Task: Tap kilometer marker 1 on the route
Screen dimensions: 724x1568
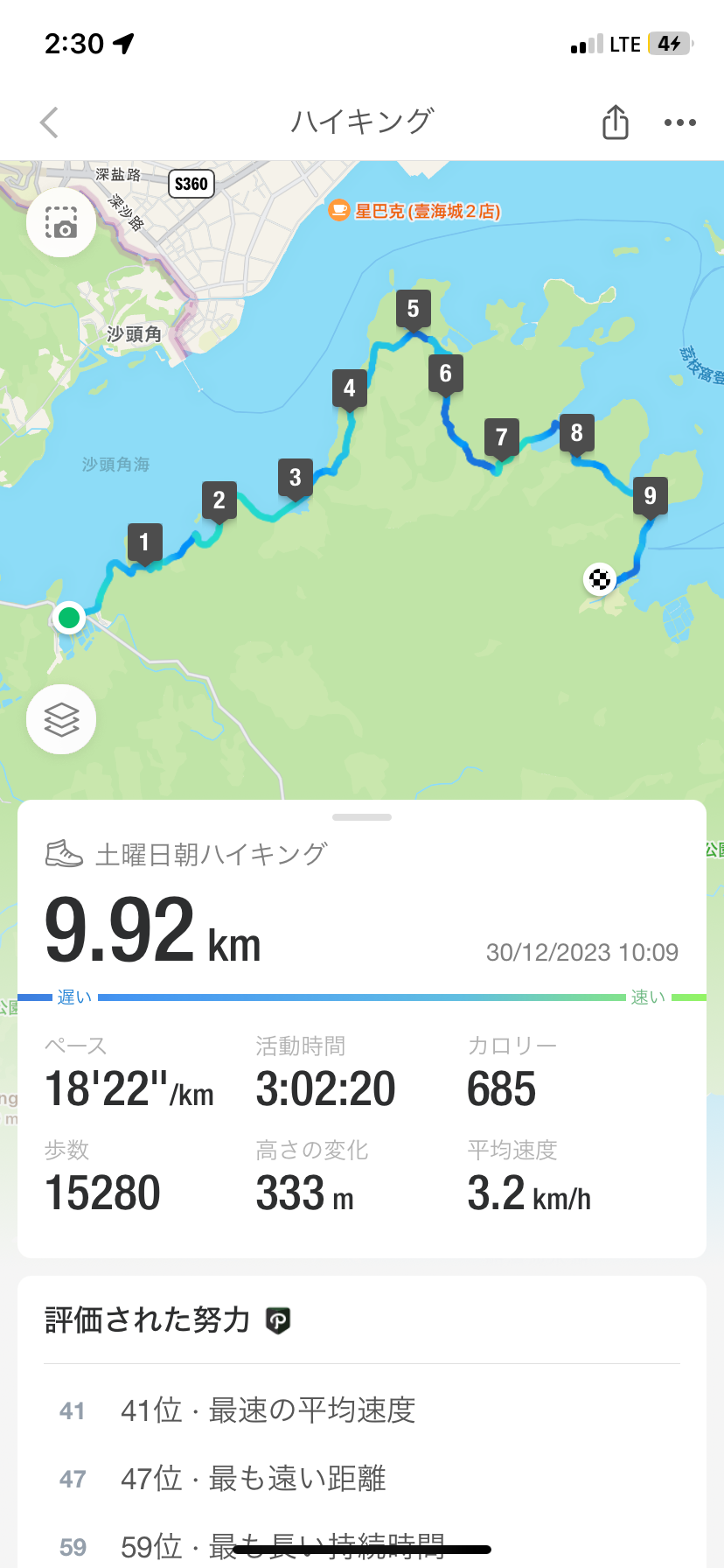Action: [x=144, y=542]
